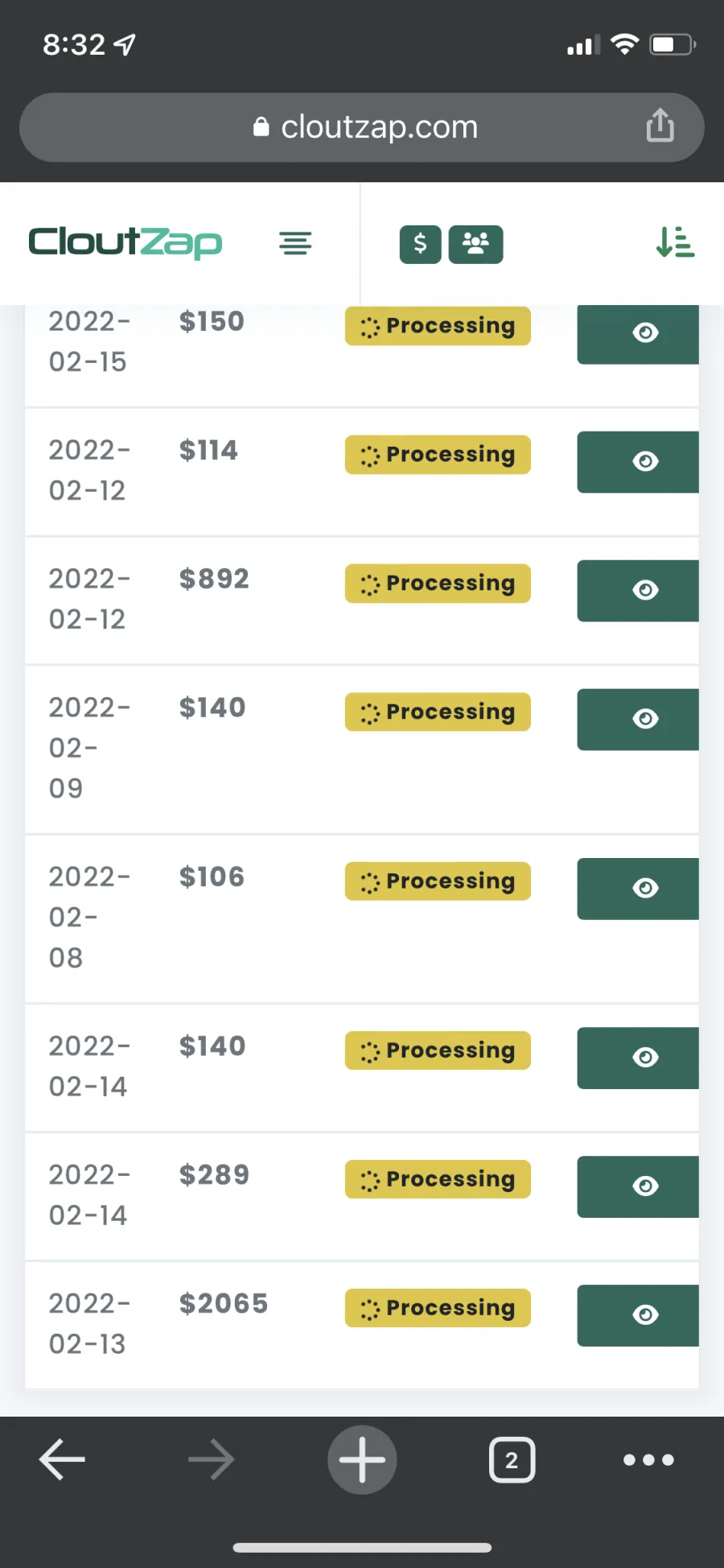Share the page from the address bar
Viewport: 724px width, 1568px height.
point(660,126)
